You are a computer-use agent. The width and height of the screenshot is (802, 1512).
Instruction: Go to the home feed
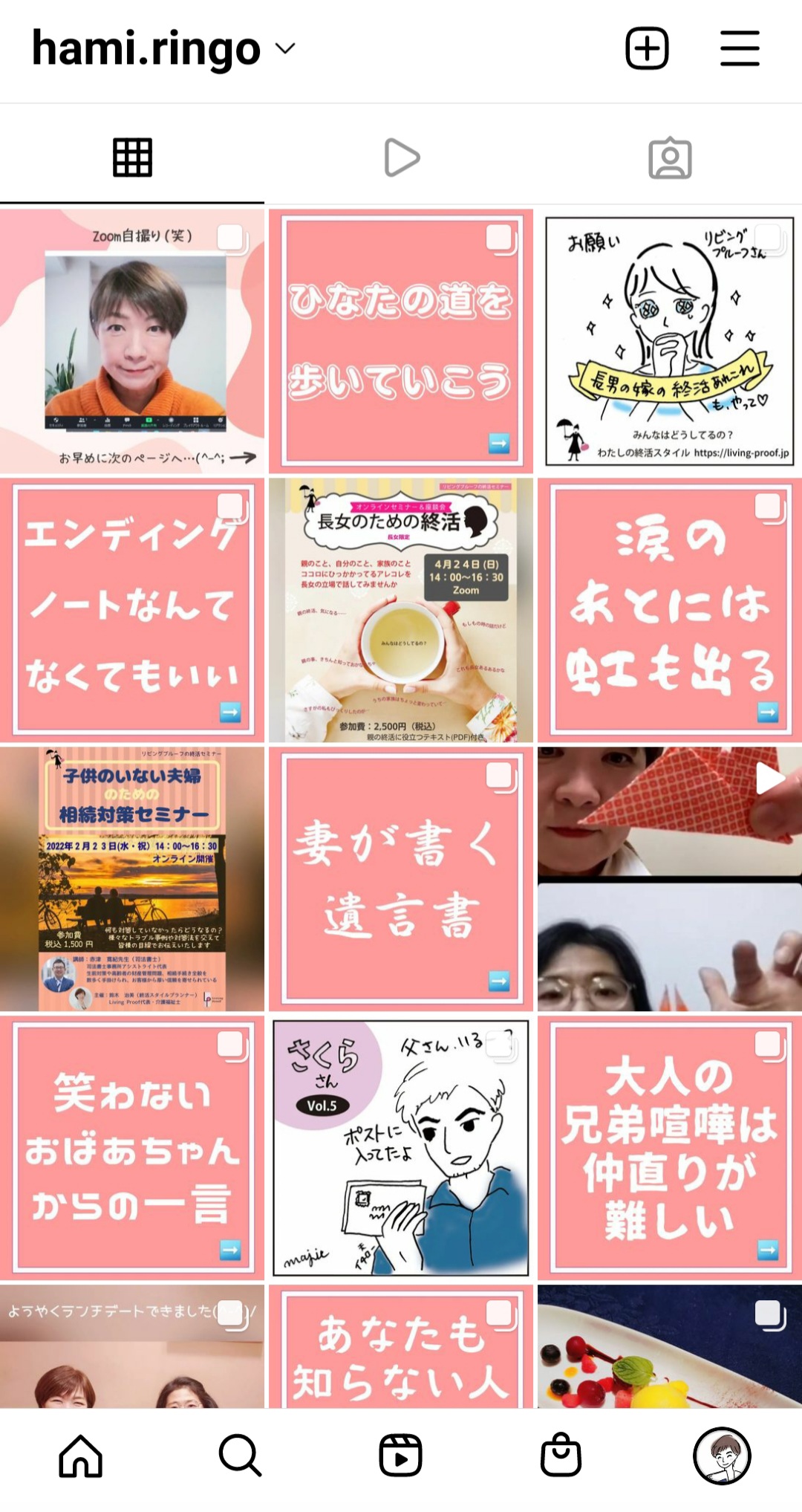80,1456
